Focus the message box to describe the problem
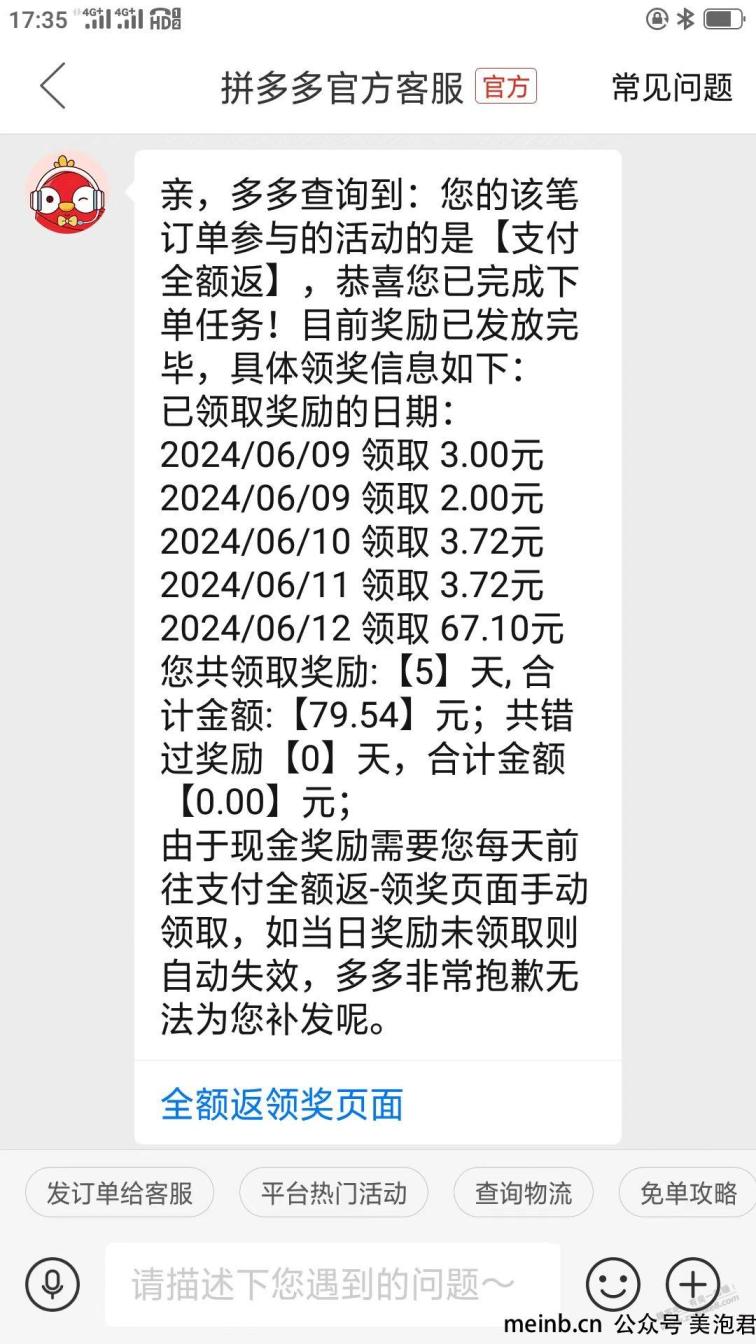This screenshot has width=756, height=1344. coord(333,1284)
